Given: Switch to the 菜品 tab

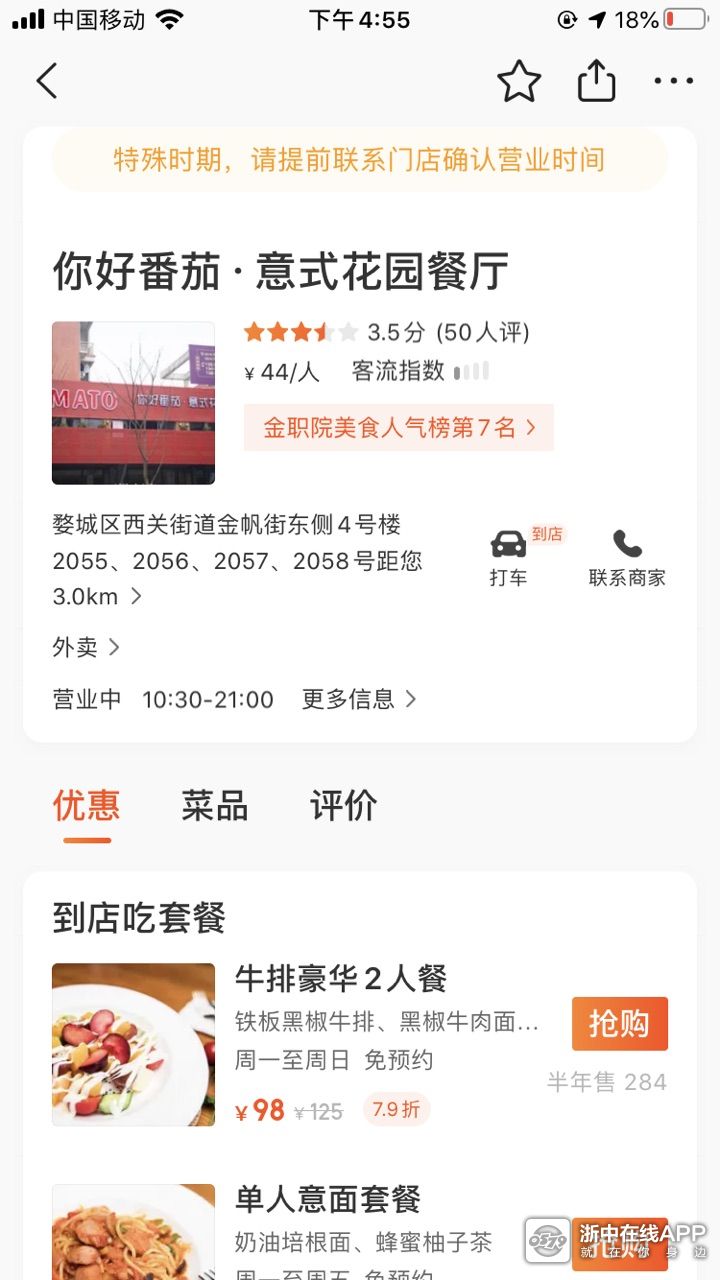Looking at the screenshot, I should 214,806.
